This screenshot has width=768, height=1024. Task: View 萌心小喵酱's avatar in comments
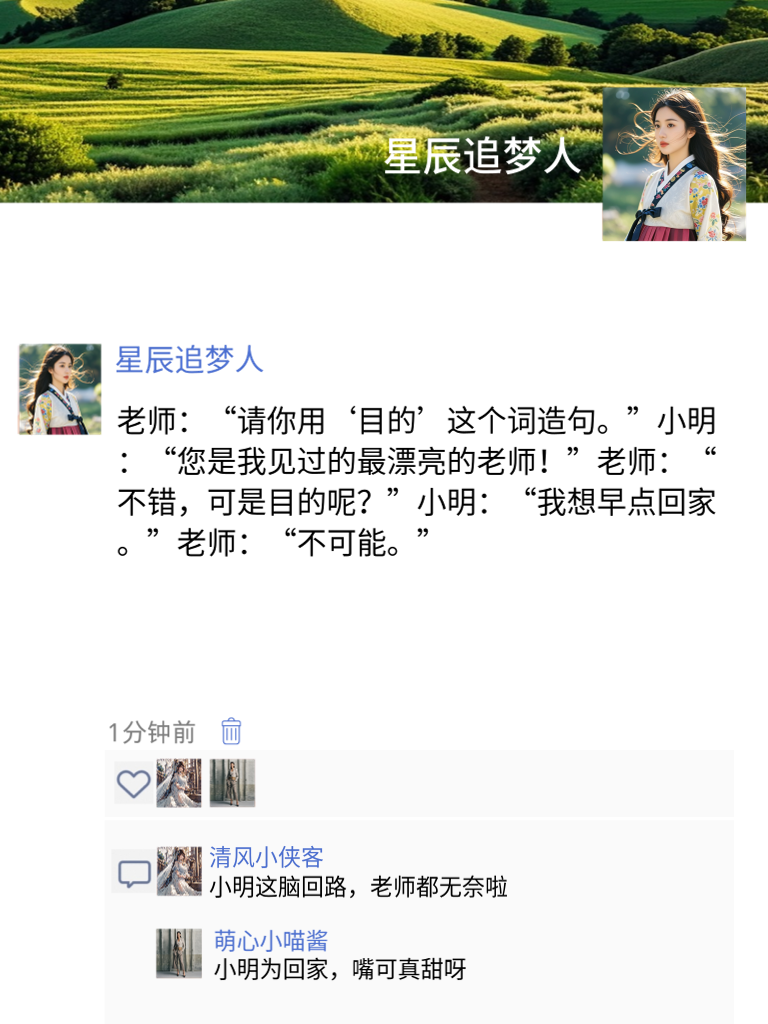(179, 953)
